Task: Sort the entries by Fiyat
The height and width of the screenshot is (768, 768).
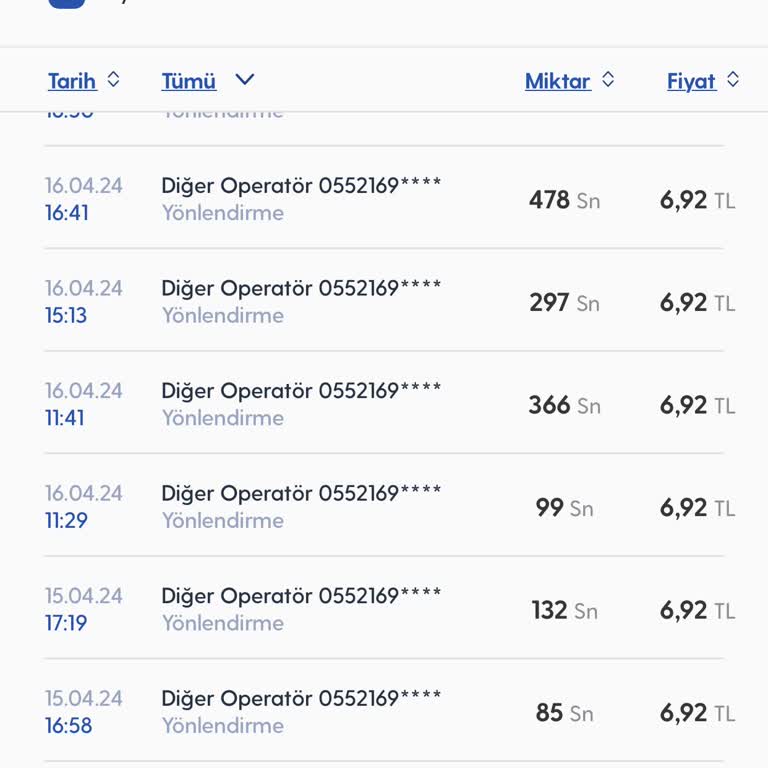Action: pyautogui.click(x=703, y=81)
